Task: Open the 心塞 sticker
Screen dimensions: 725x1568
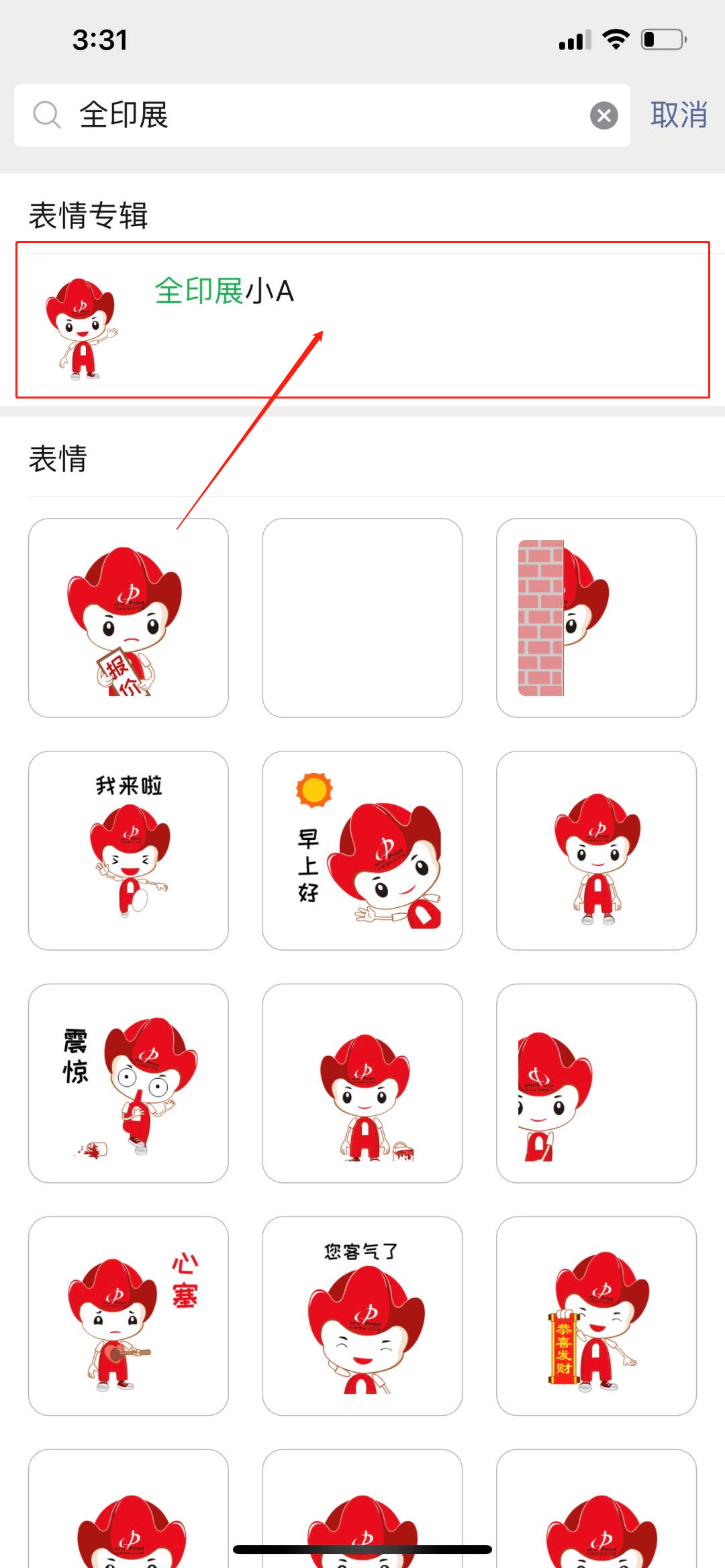Action: tap(128, 1316)
